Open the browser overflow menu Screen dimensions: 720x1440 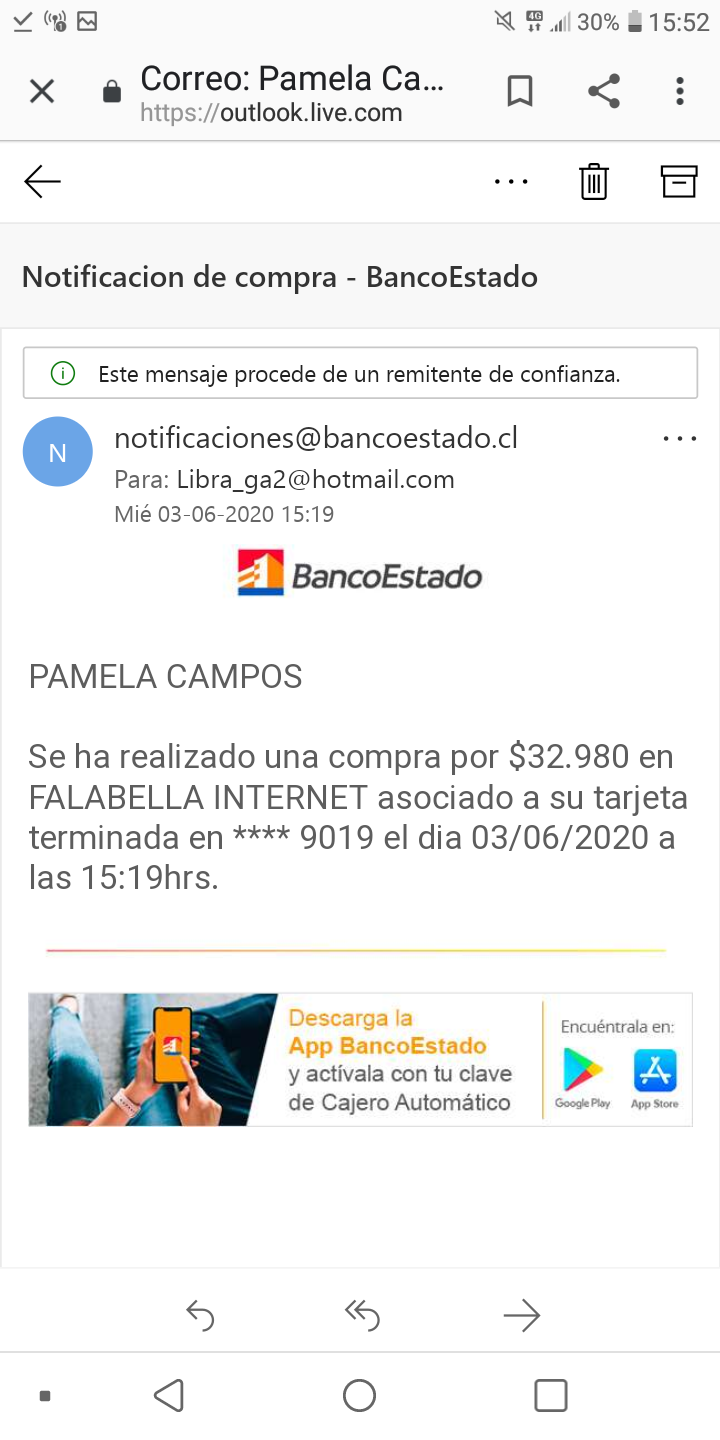pos(680,92)
